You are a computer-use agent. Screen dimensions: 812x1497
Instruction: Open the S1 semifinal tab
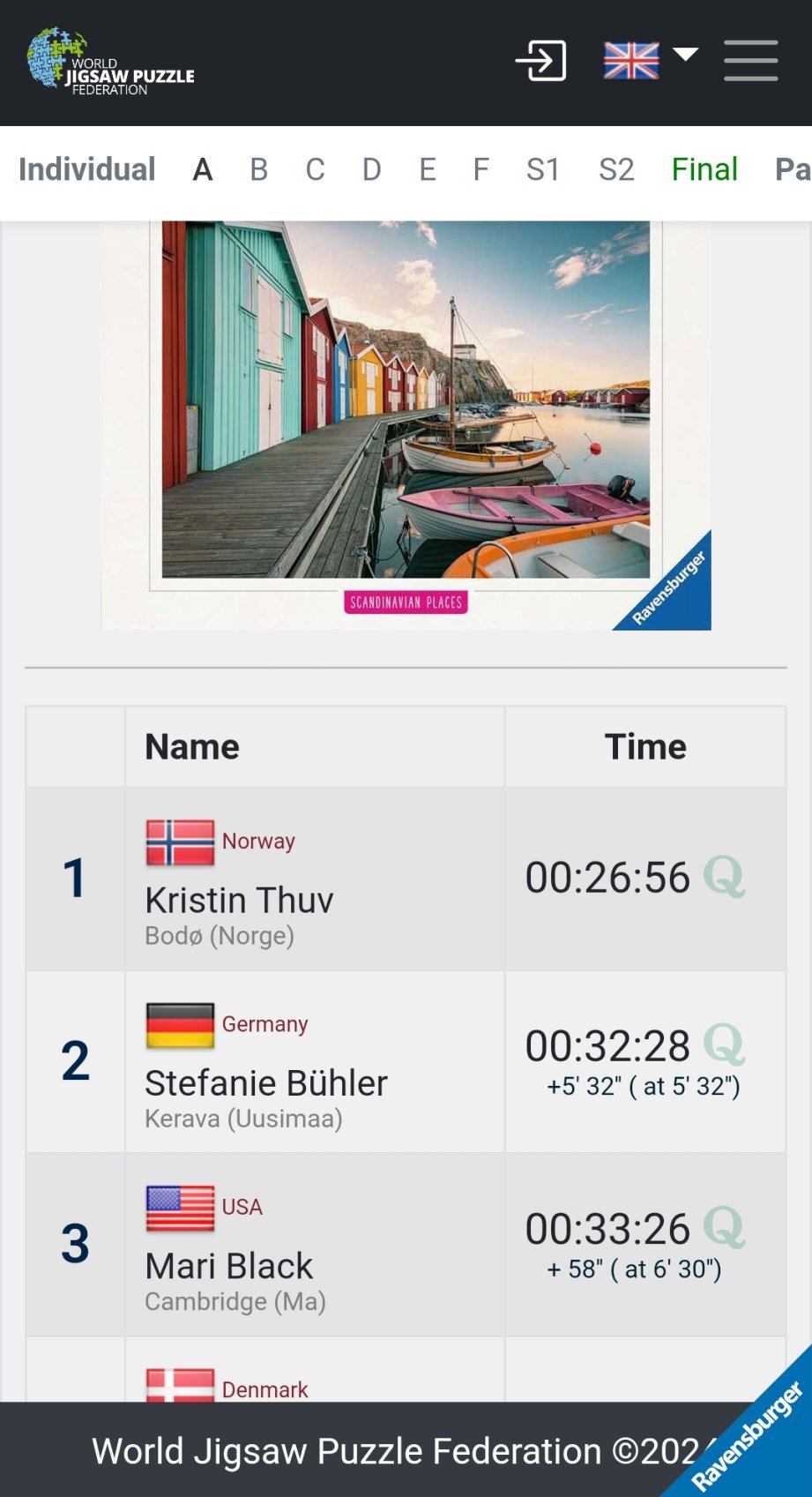pyautogui.click(x=543, y=169)
